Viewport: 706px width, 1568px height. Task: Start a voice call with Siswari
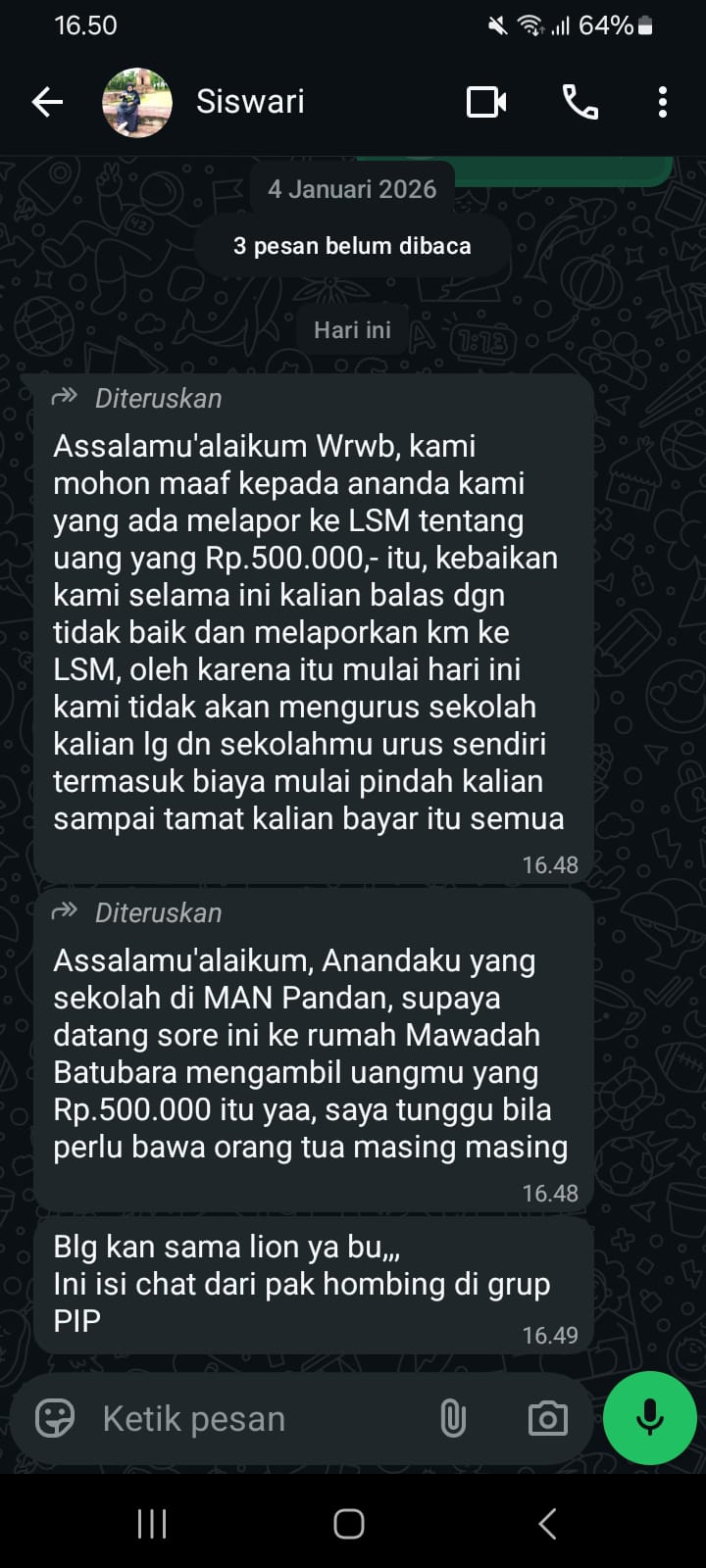(x=580, y=102)
